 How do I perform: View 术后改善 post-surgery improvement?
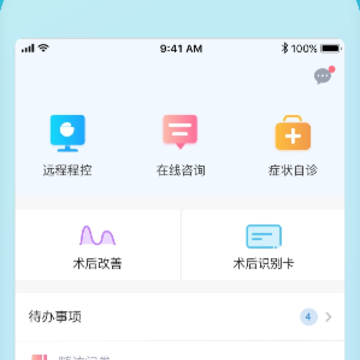(98, 247)
